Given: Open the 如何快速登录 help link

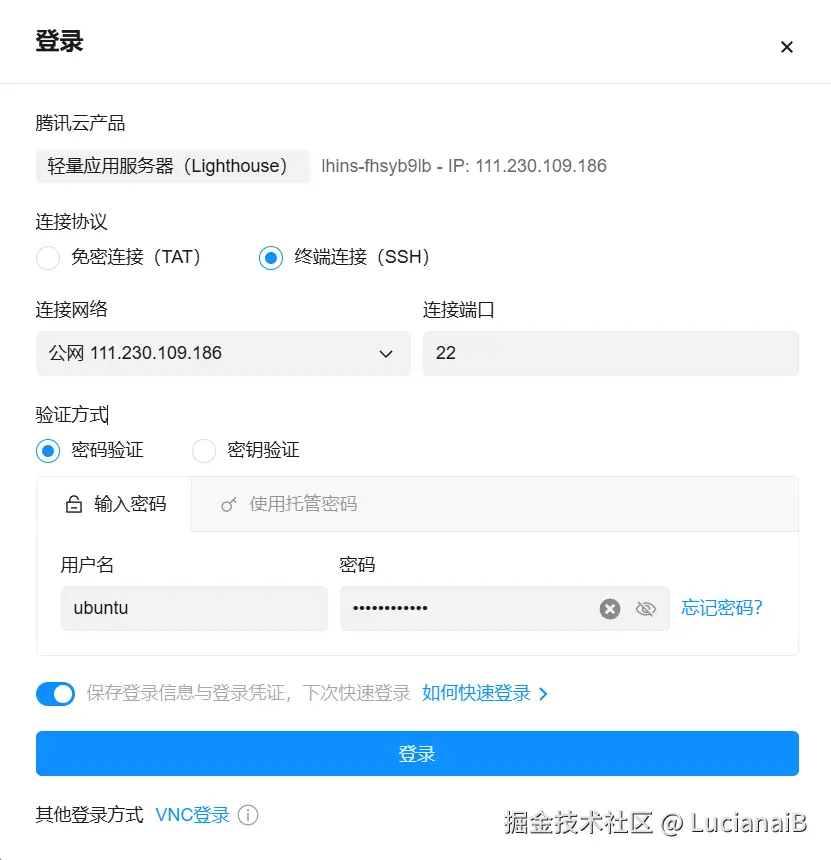Looking at the screenshot, I should [x=484, y=694].
